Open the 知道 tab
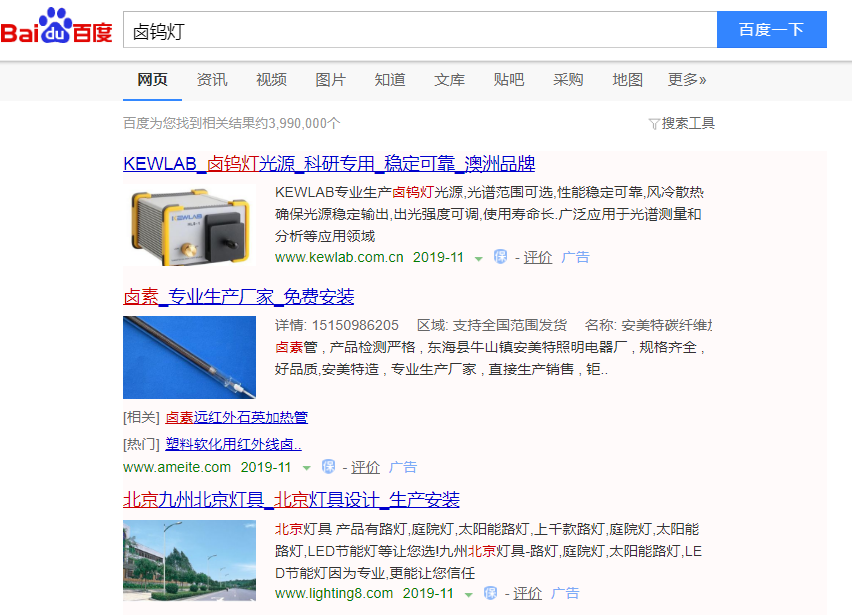852x615 pixels. coord(390,80)
